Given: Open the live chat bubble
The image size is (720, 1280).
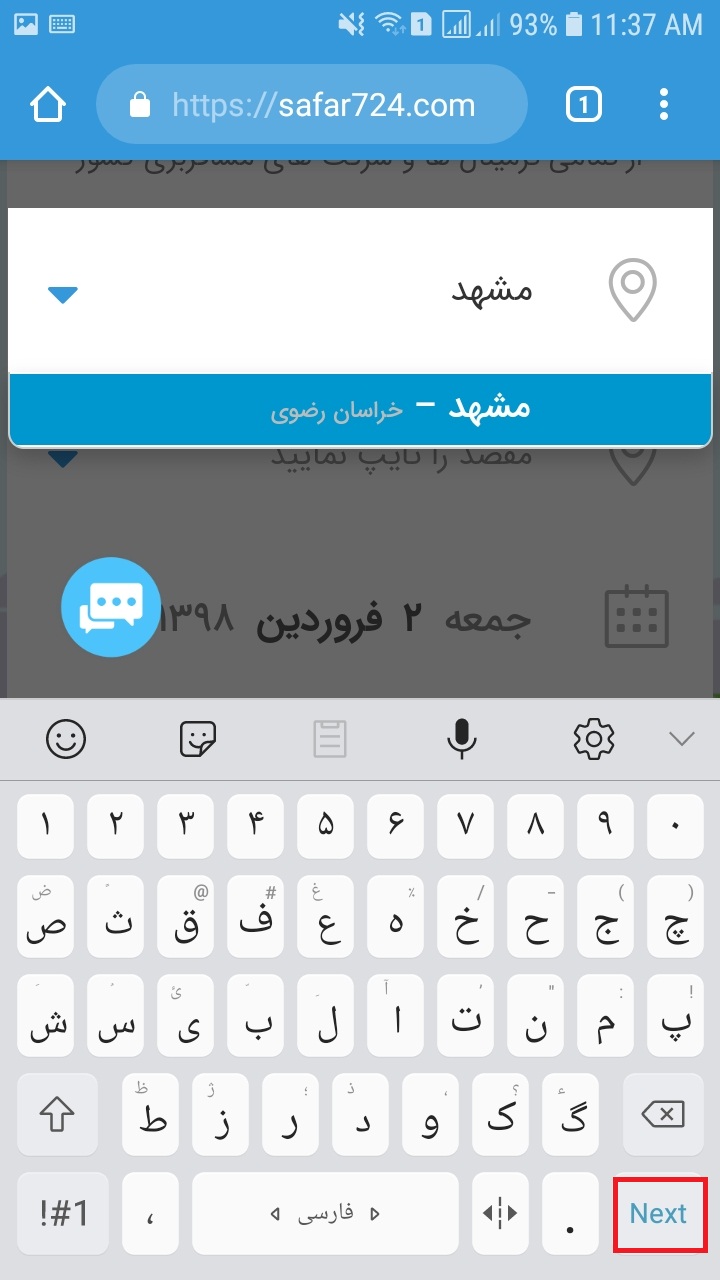Looking at the screenshot, I should 110,607.
